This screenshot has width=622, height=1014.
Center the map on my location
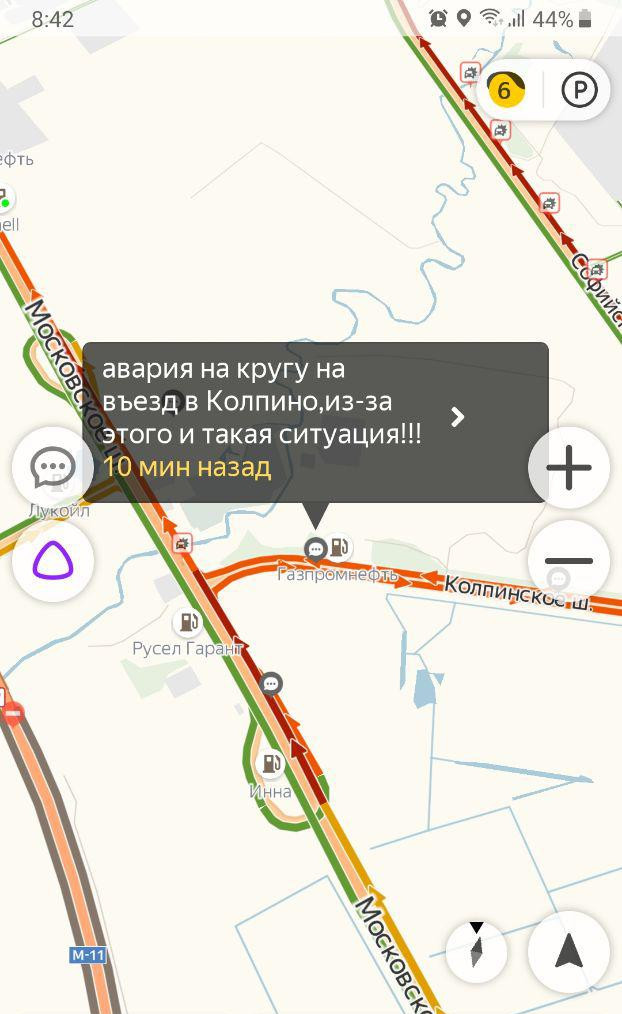click(x=568, y=951)
